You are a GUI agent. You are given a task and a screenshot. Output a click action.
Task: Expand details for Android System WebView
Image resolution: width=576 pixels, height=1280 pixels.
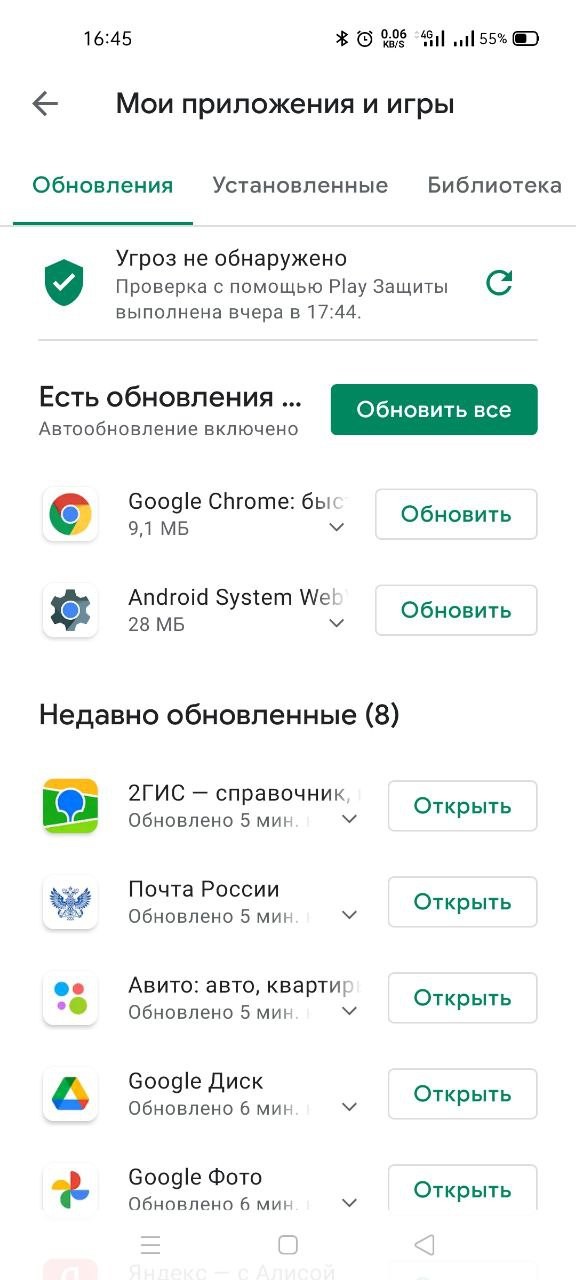pos(337,623)
